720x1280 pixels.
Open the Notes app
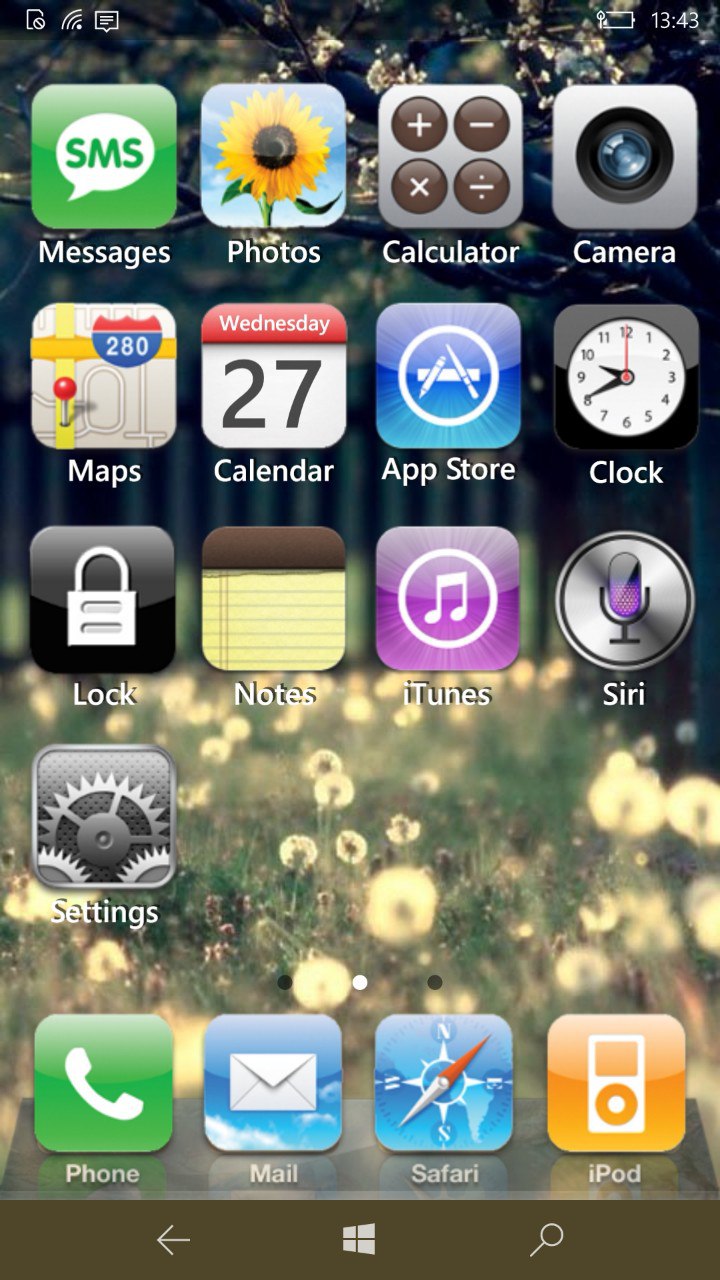pyautogui.click(x=274, y=598)
